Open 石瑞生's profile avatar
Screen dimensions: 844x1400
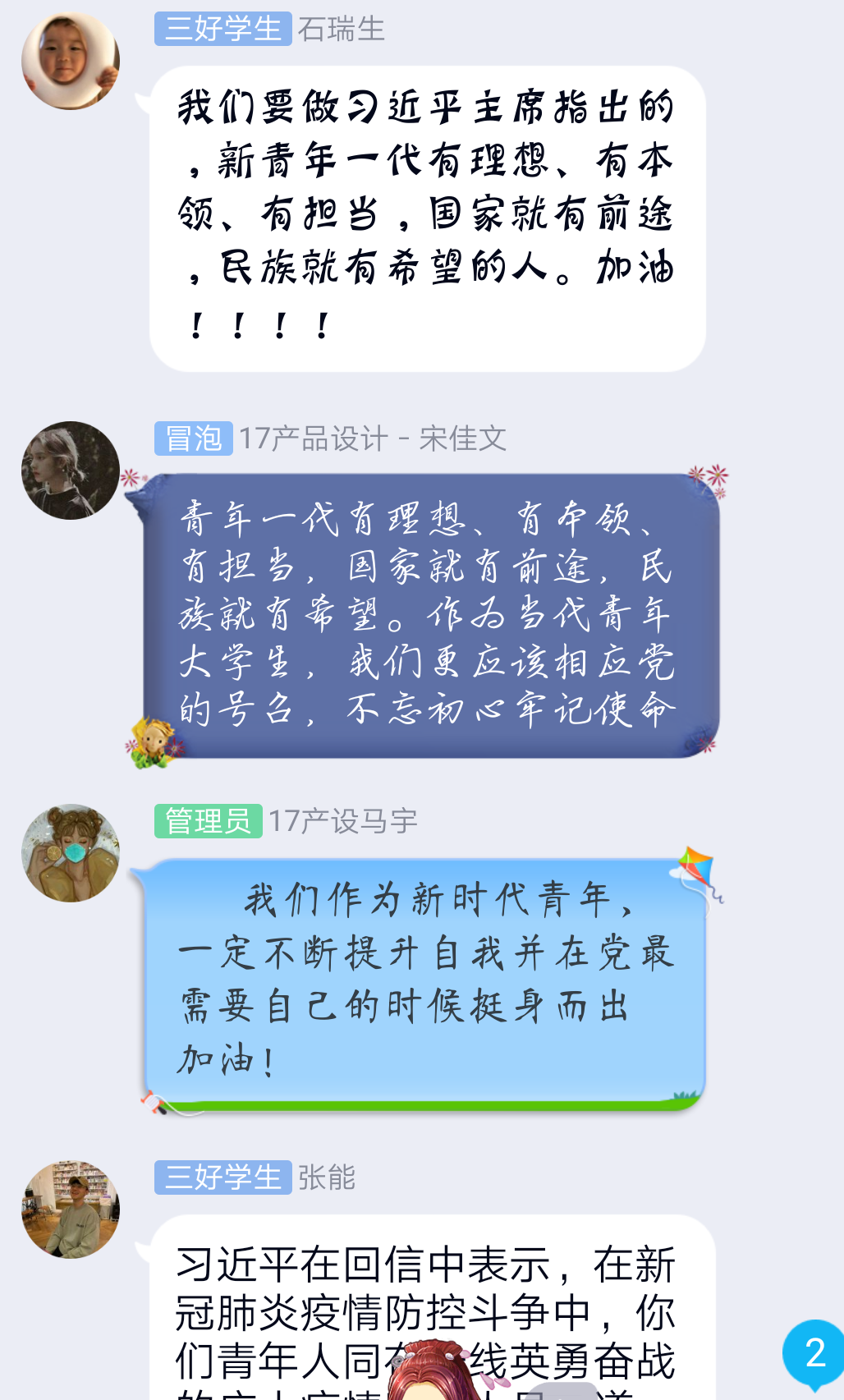[71, 61]
